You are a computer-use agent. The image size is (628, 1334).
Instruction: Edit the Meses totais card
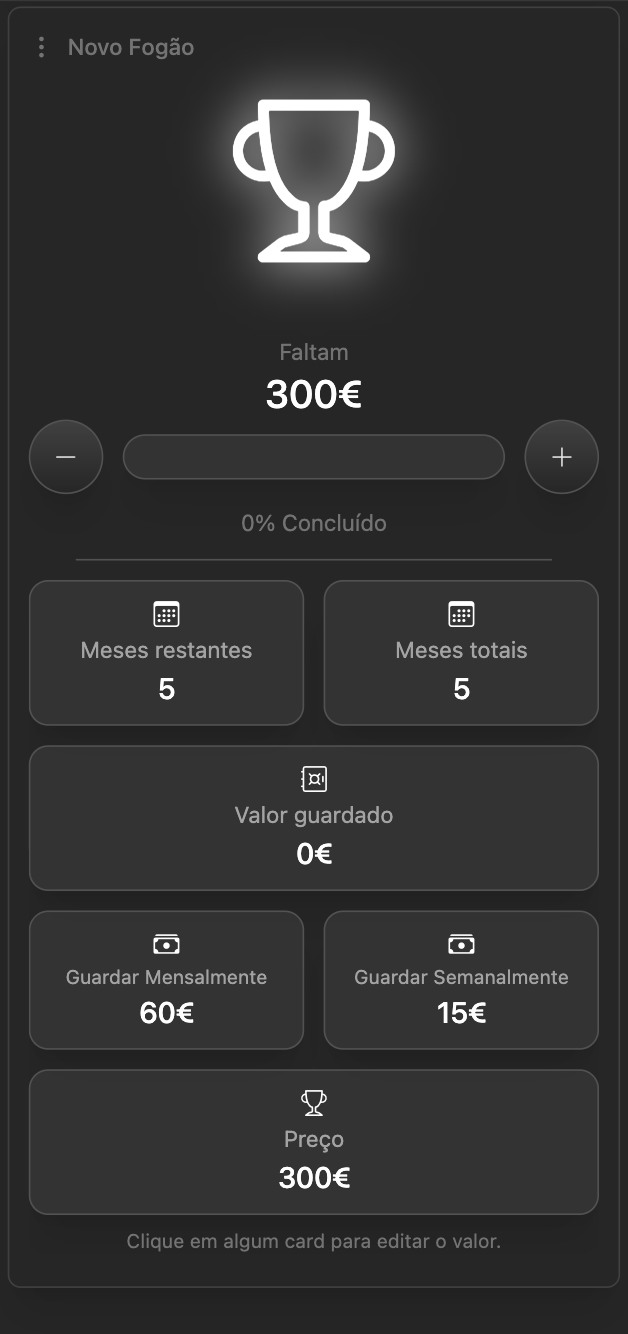coord(461,653)
